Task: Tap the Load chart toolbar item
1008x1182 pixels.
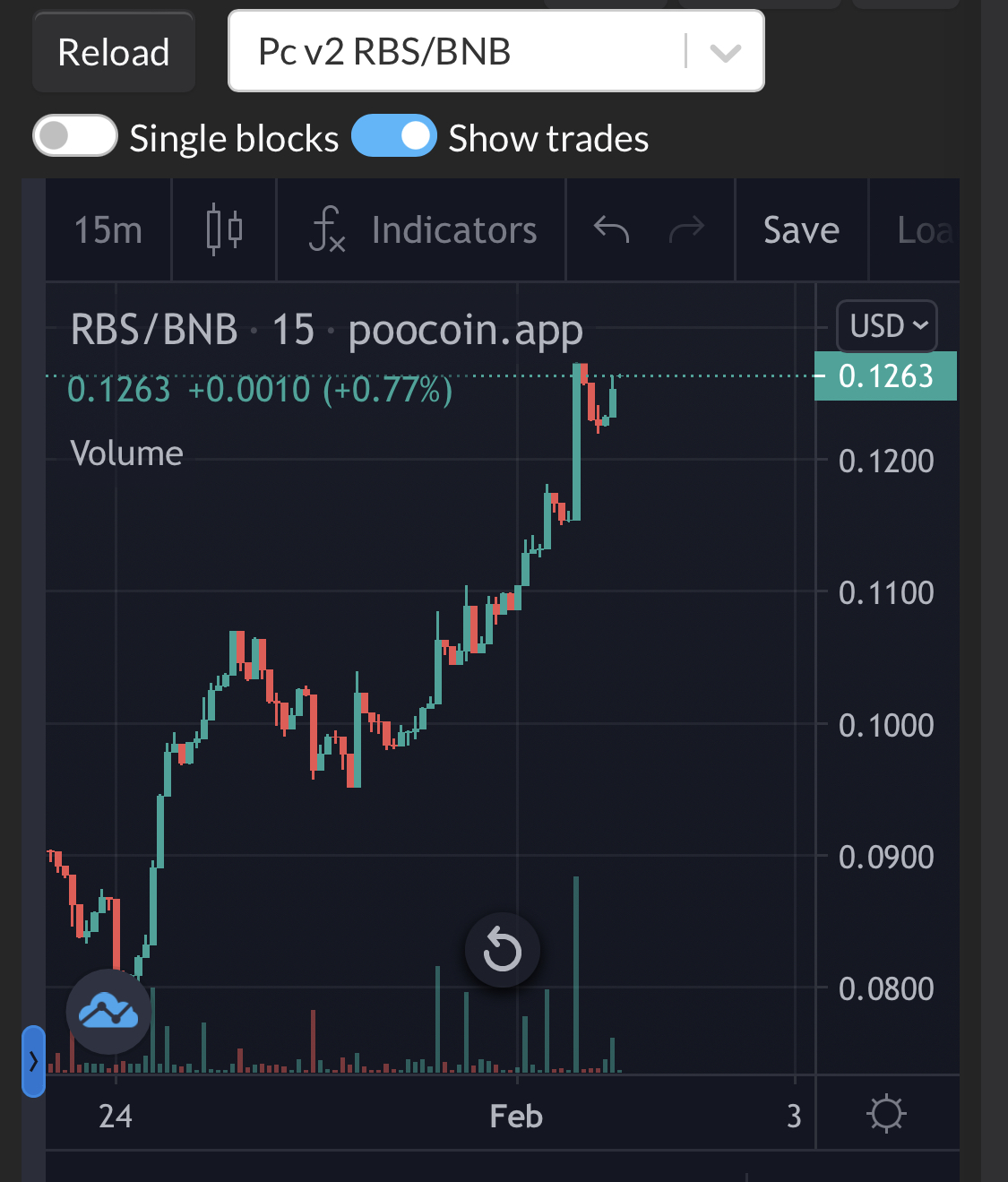Action: (923, 230)
